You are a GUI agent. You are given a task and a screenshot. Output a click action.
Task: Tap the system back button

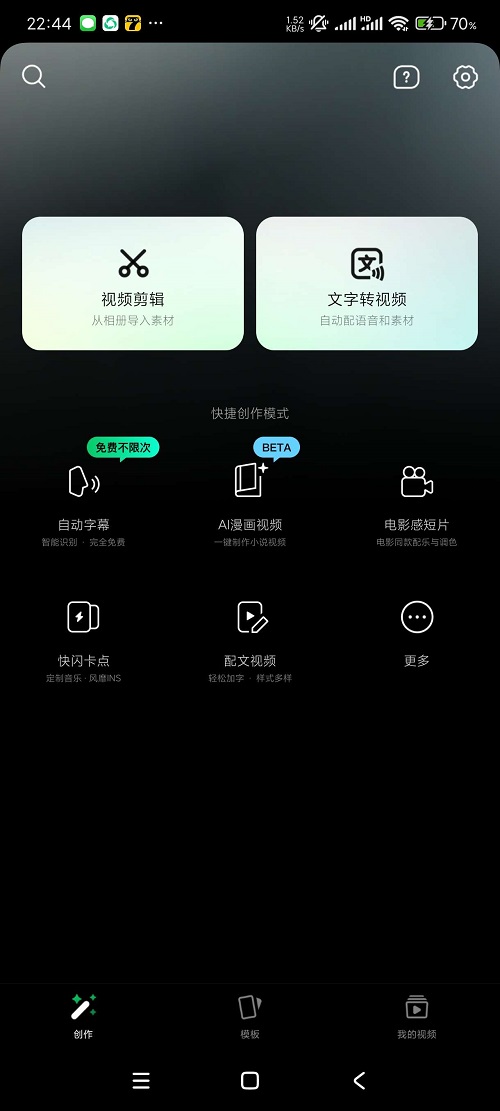pyautogui.click(x=359, y=1080)
